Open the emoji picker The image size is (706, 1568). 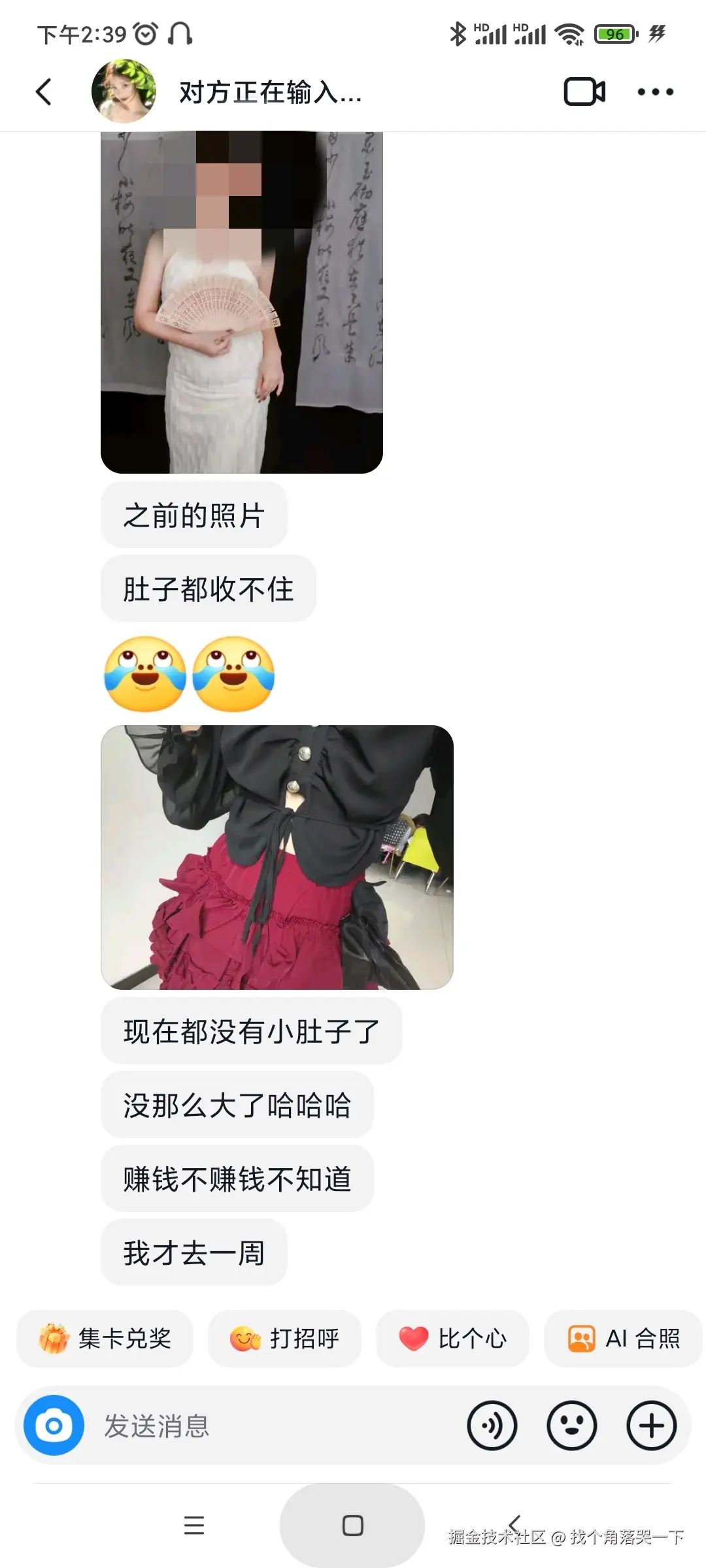571,1426
